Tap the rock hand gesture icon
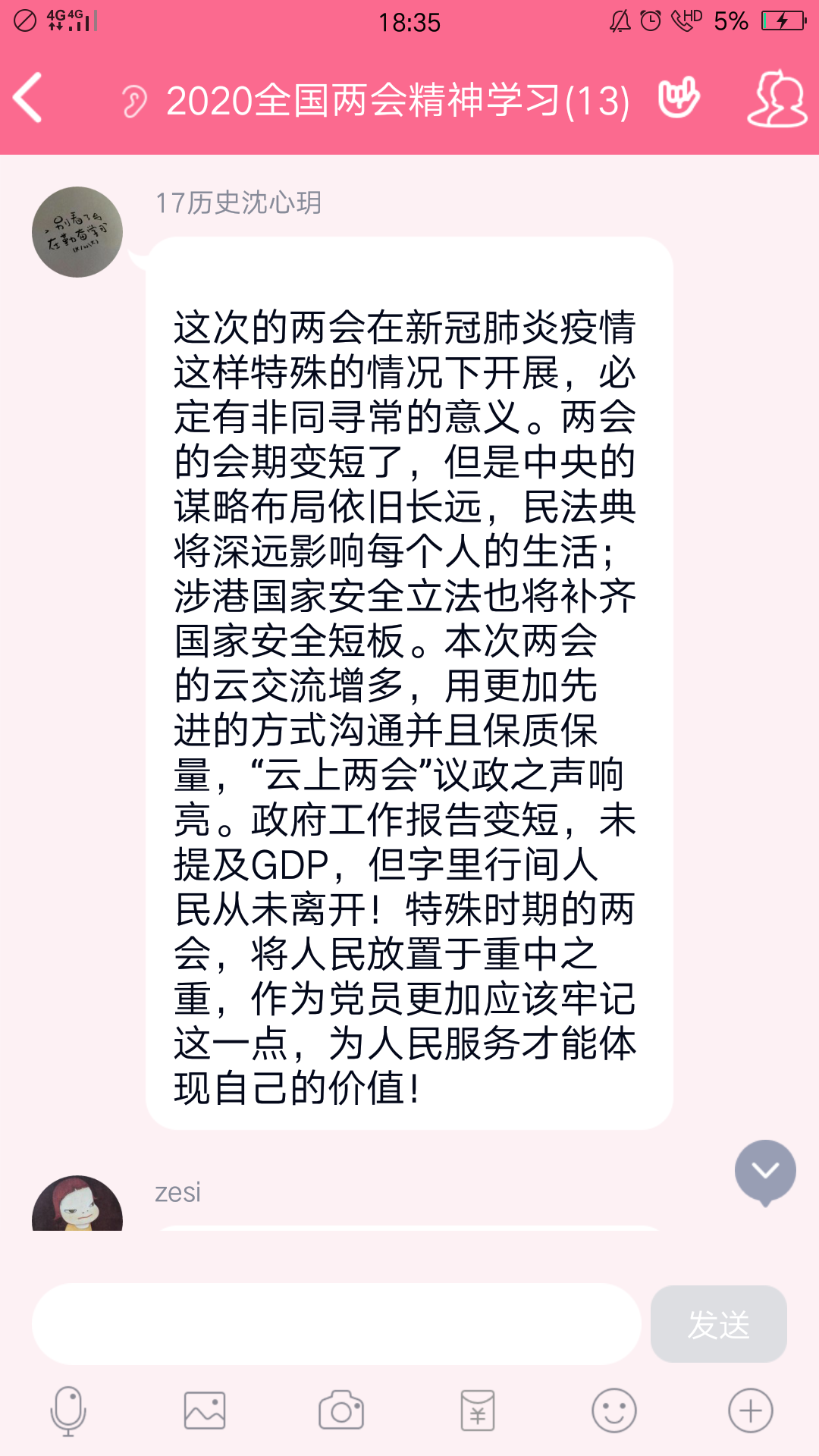 tap(679, 99)
